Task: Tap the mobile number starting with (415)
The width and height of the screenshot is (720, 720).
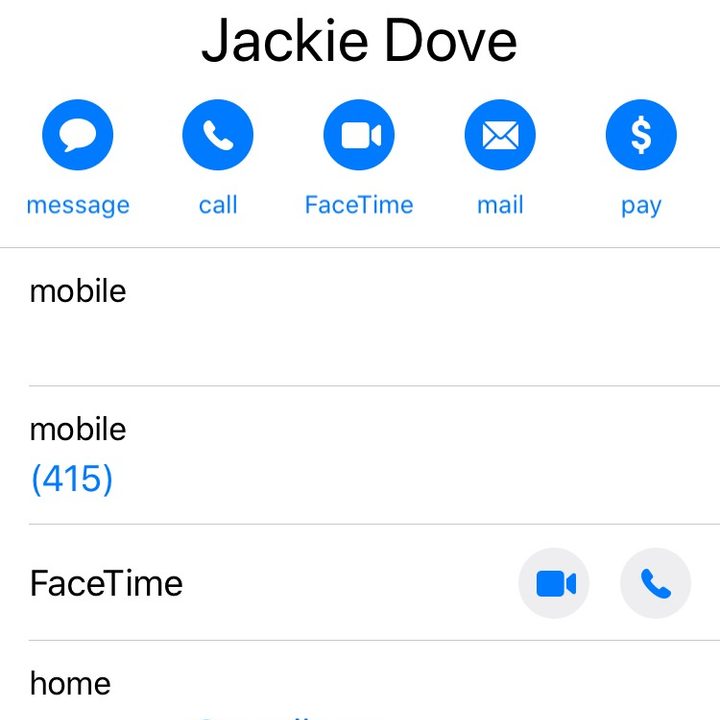Action: tap(72, 479)
